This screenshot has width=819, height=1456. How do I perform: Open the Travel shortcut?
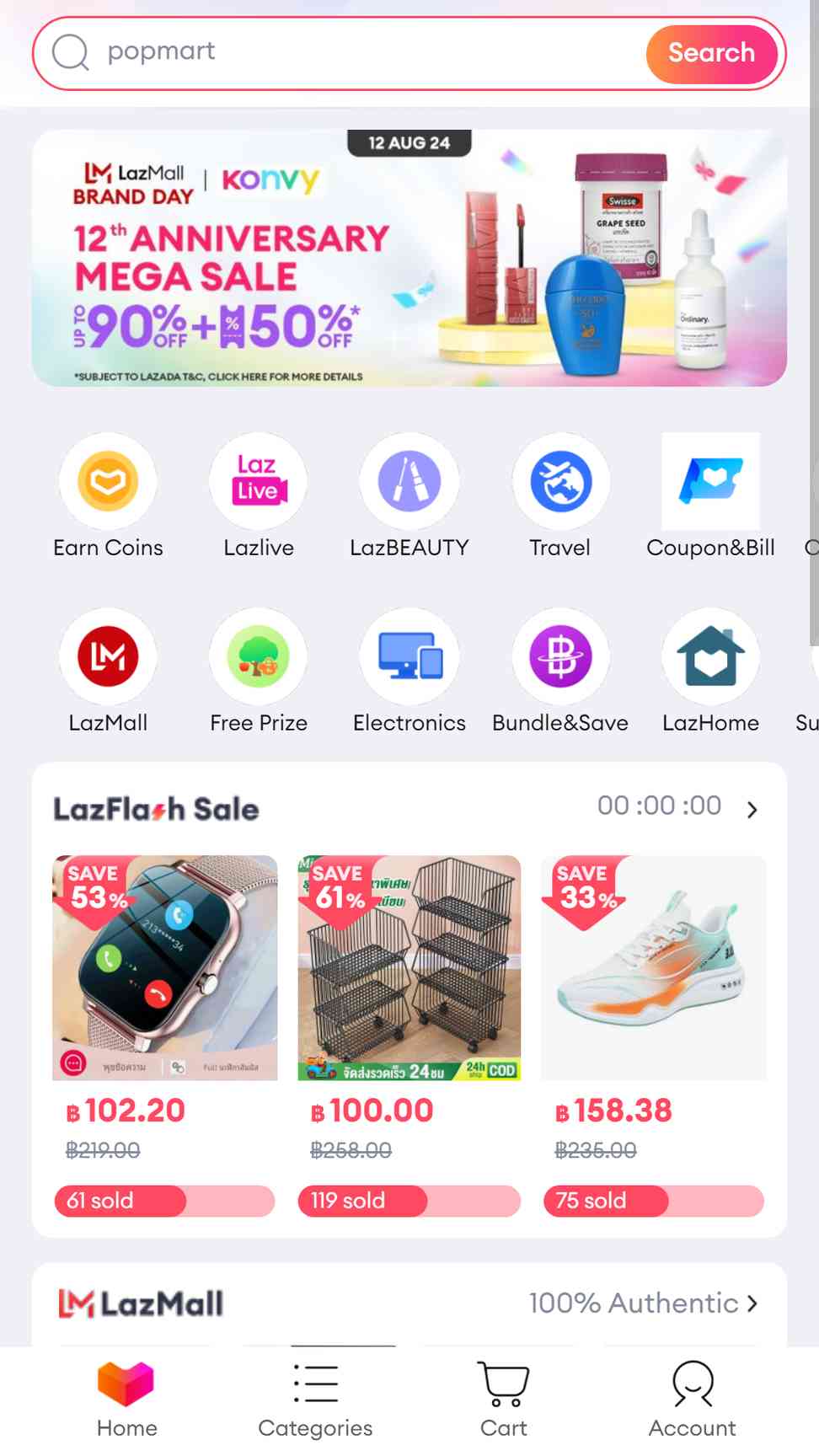click(560, 497)
